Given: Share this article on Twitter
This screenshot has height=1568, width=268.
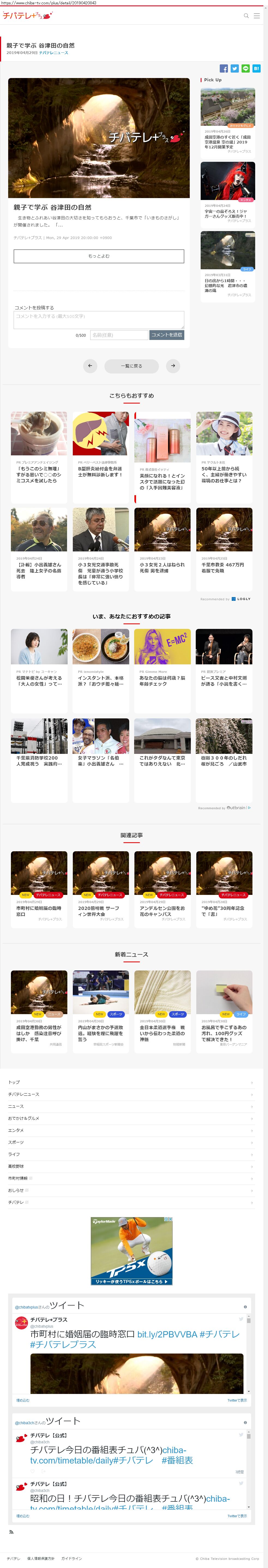Looking at the screenshot, I should (x=234, y=69).
